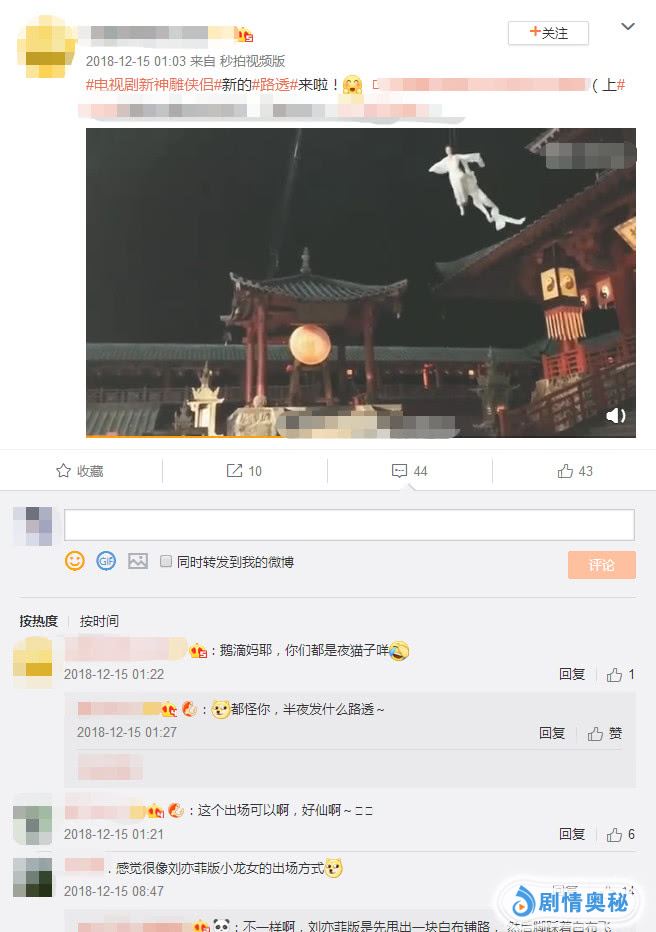Add this post to 收藏 favorites
The width and height of the screenshot is (656, 932).
(x=80, y=471)
